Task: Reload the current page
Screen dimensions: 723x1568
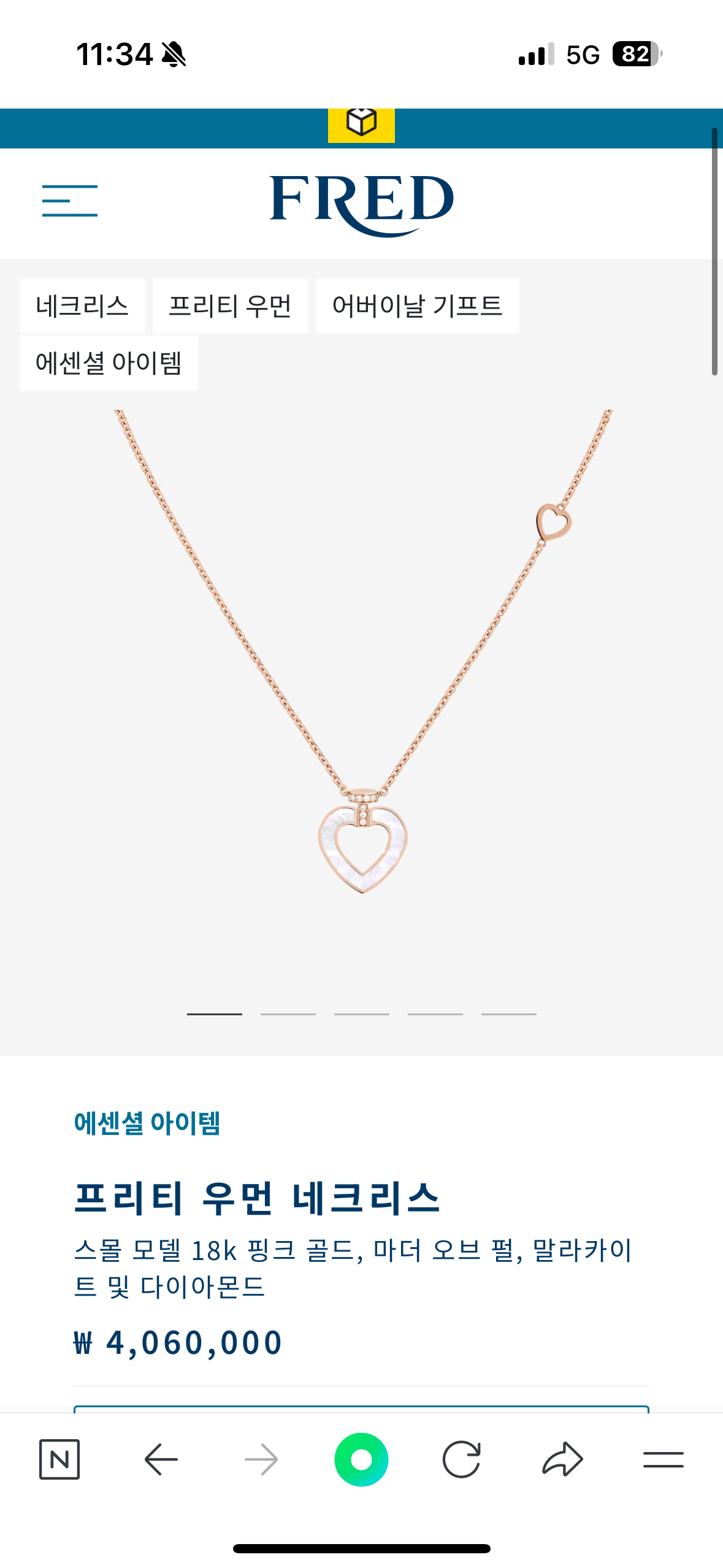Action: 461,1459
